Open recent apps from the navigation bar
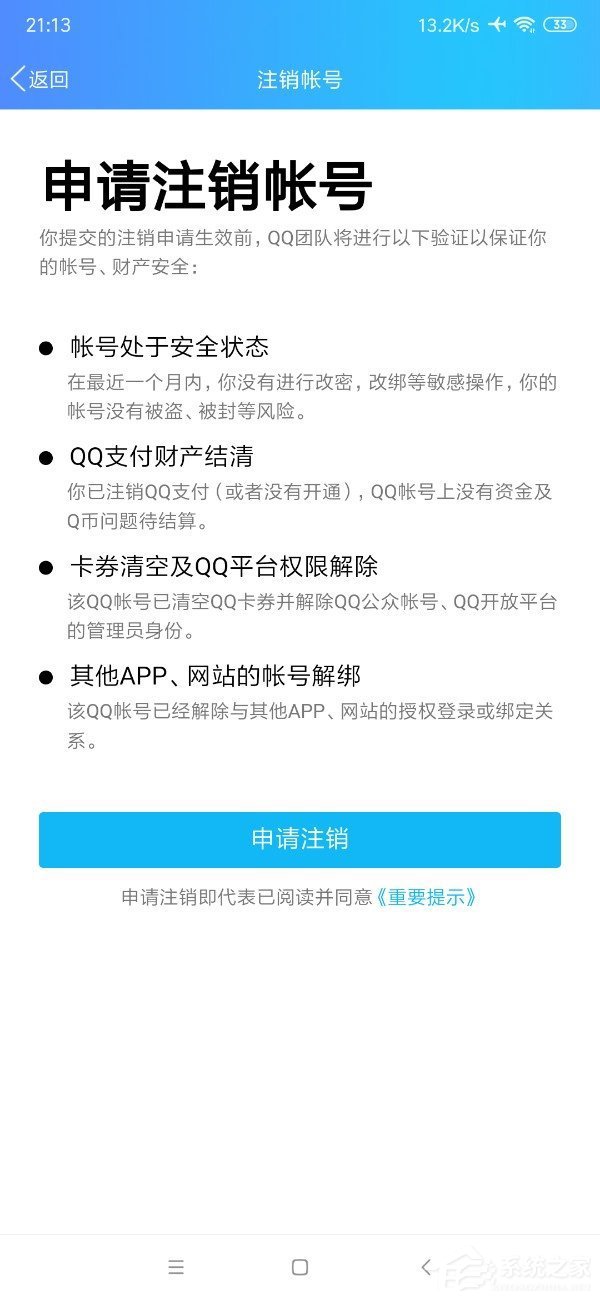Viewport: 600px width, 1300px height. [x=176, y=1267]
